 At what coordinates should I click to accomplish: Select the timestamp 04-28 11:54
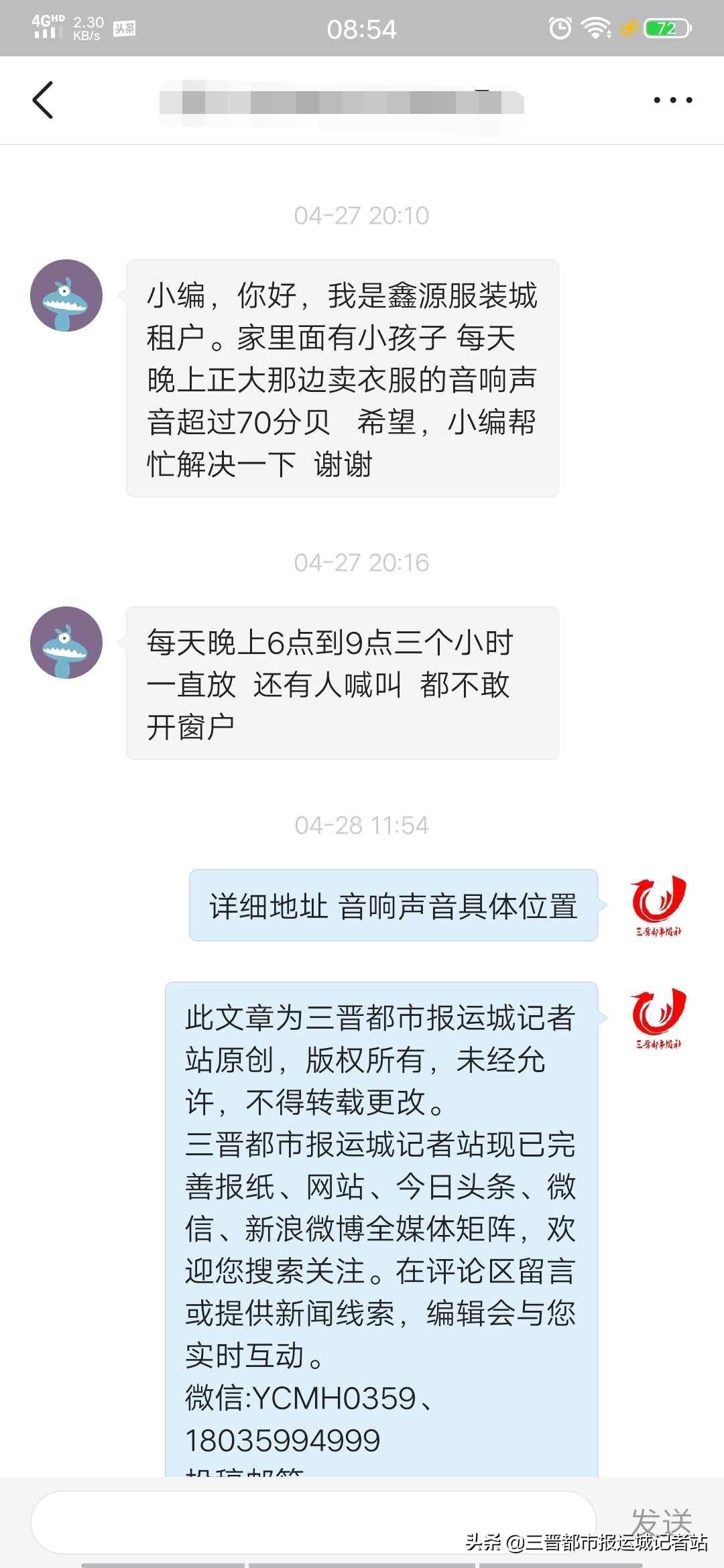[x=362, y=825]
